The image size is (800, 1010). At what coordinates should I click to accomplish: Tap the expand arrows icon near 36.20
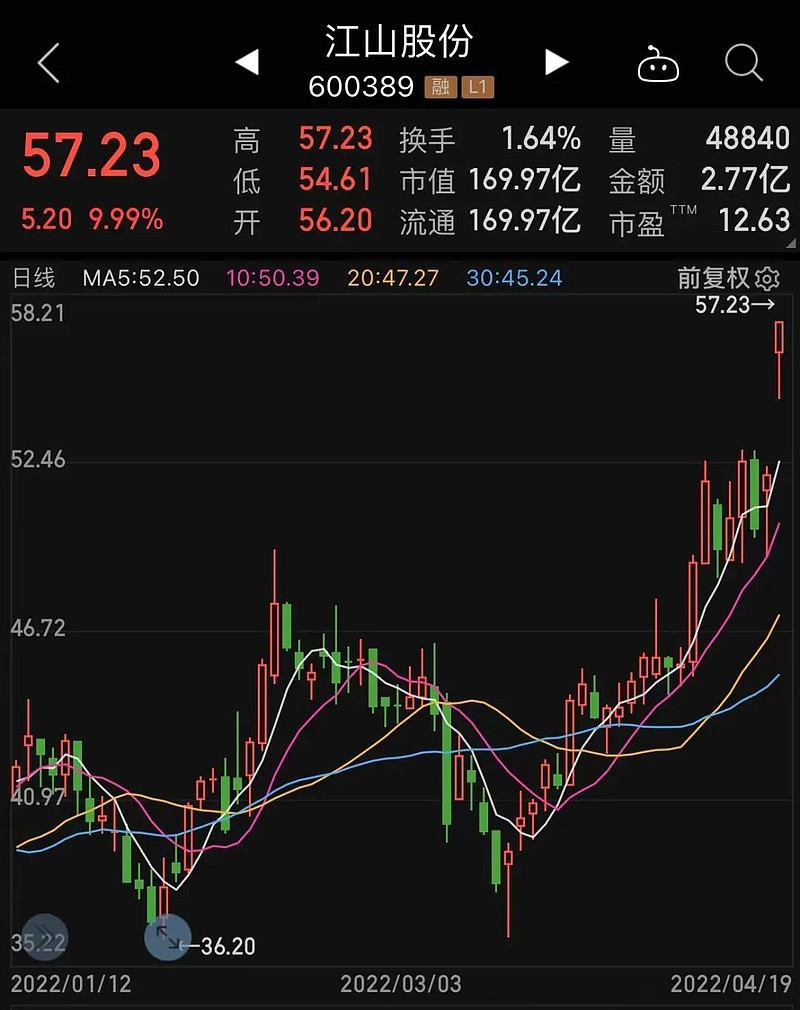pyautogui.click(x=166, y=938)
